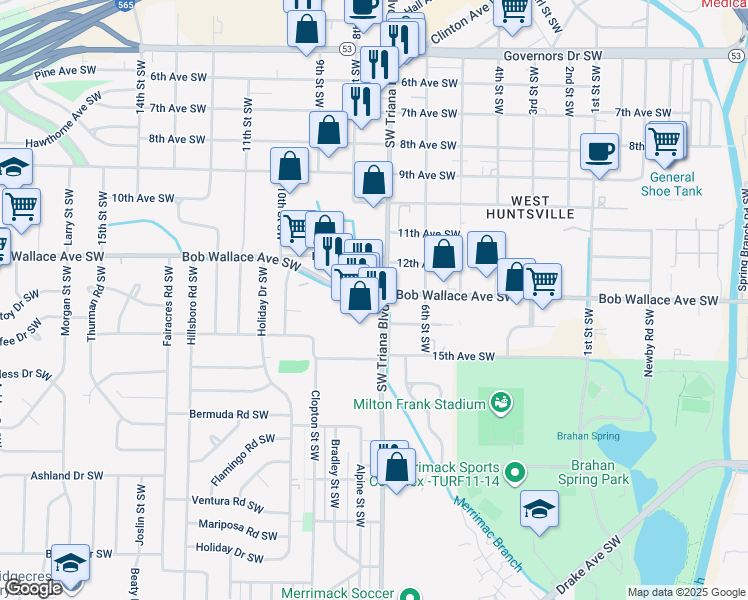The height and width of the screenshot is (600, 748).
Task: Open the shopping cart marker left of 10th Ave SW
Action: 21,210
